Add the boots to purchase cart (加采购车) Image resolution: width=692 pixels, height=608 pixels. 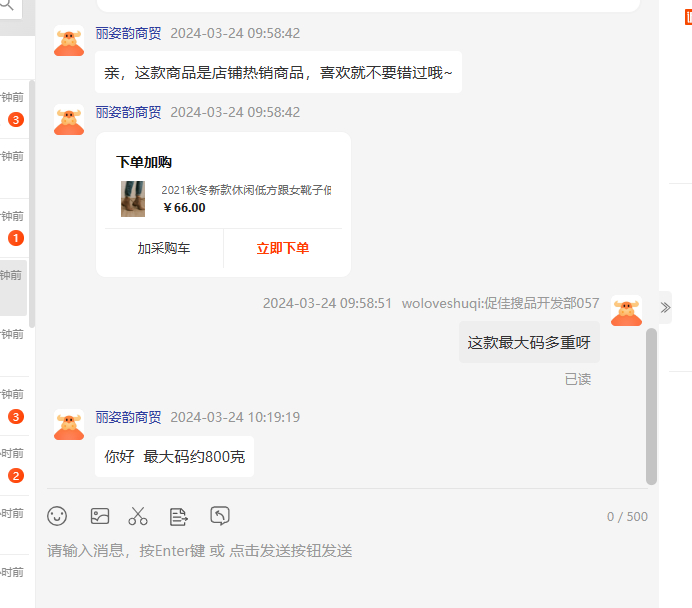164,248
